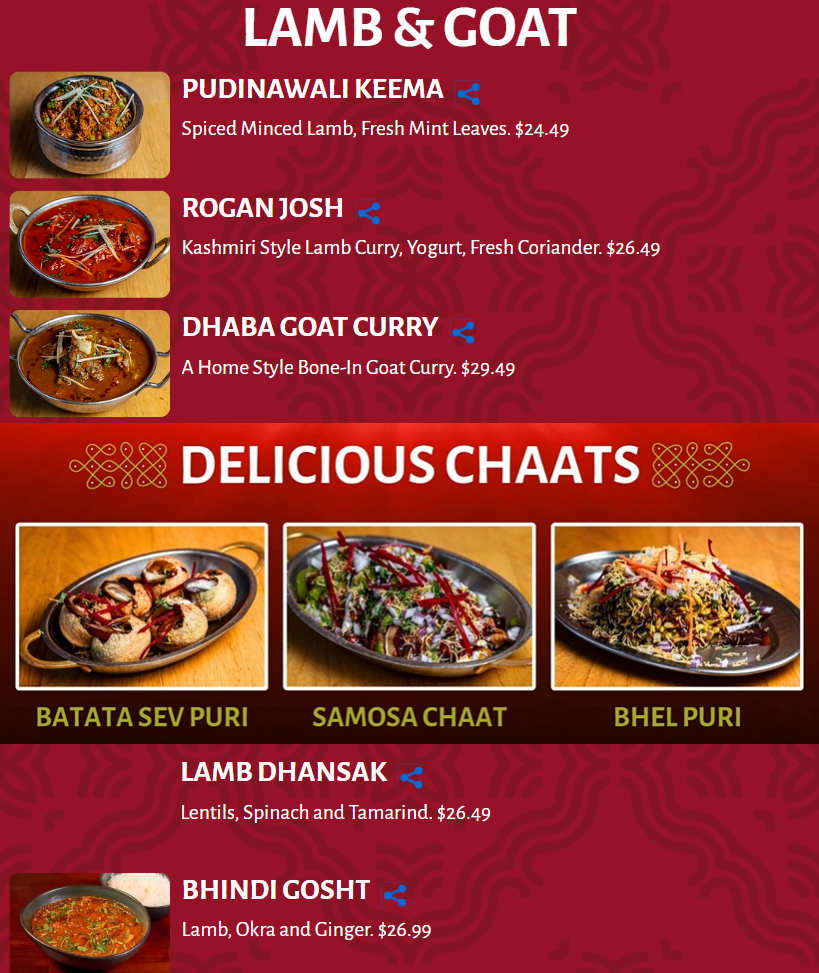This screenshot has width=819, height=973.
Task: Open the Pudinawali Keema photo
Action: click(x=90, y=125)
